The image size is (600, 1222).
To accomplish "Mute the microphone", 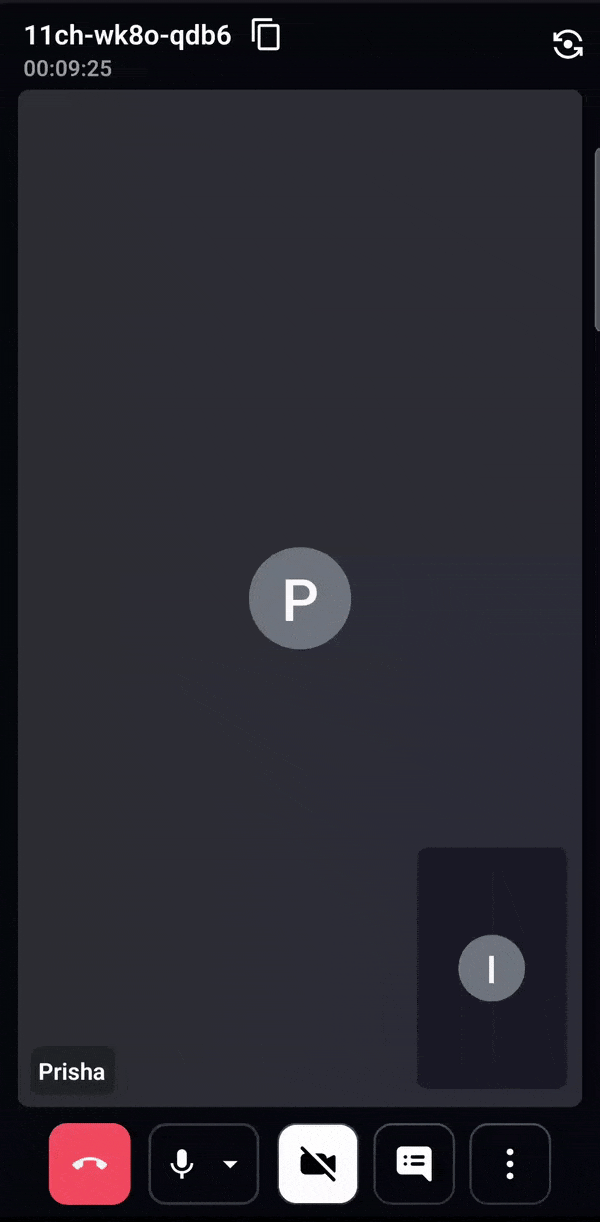I will coord(182,1163).
